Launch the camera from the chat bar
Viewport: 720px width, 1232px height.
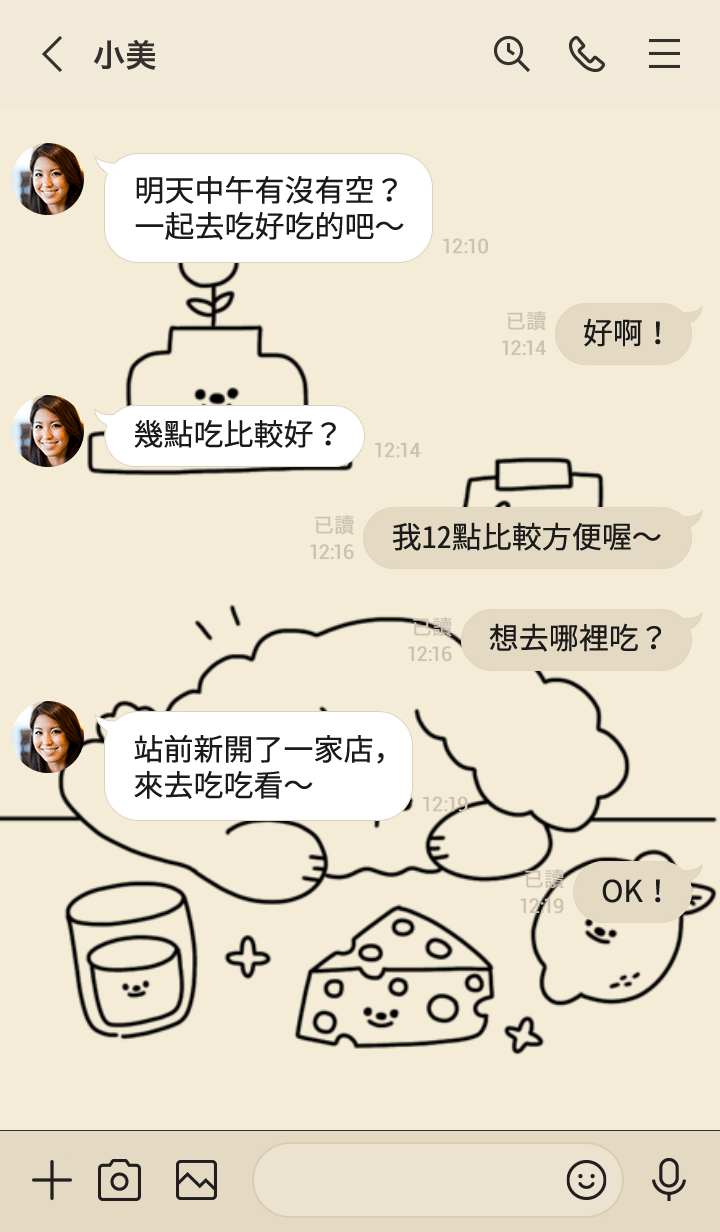click(119, 1181)
